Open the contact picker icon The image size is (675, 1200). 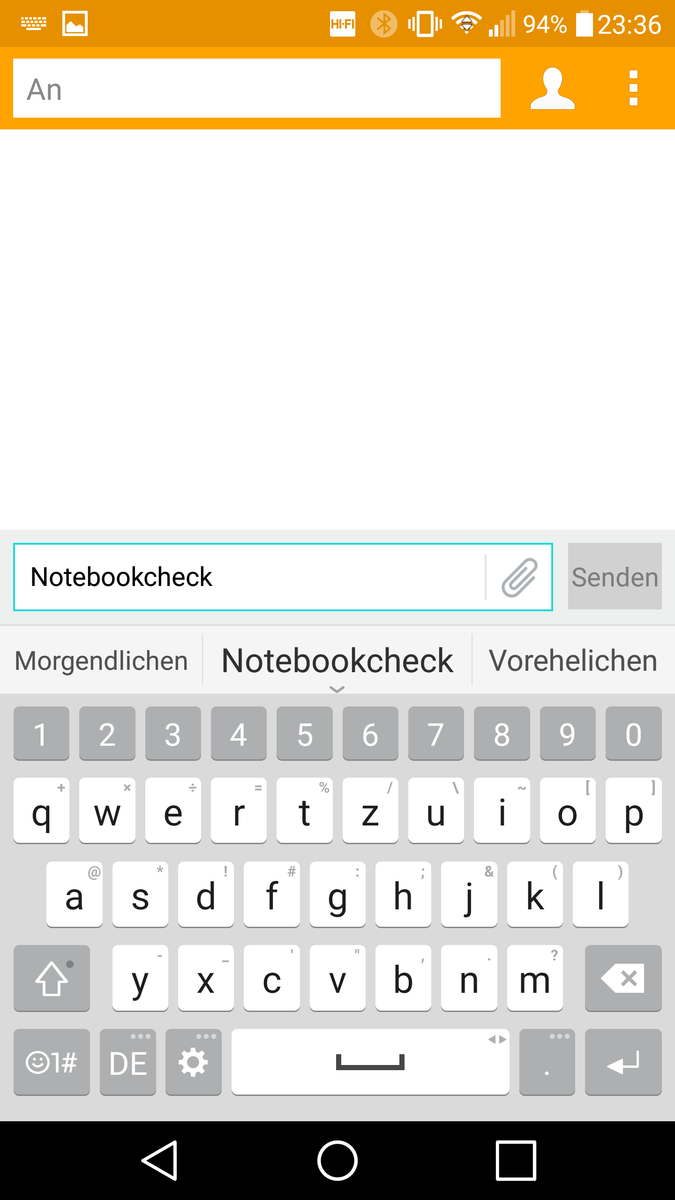552,89
